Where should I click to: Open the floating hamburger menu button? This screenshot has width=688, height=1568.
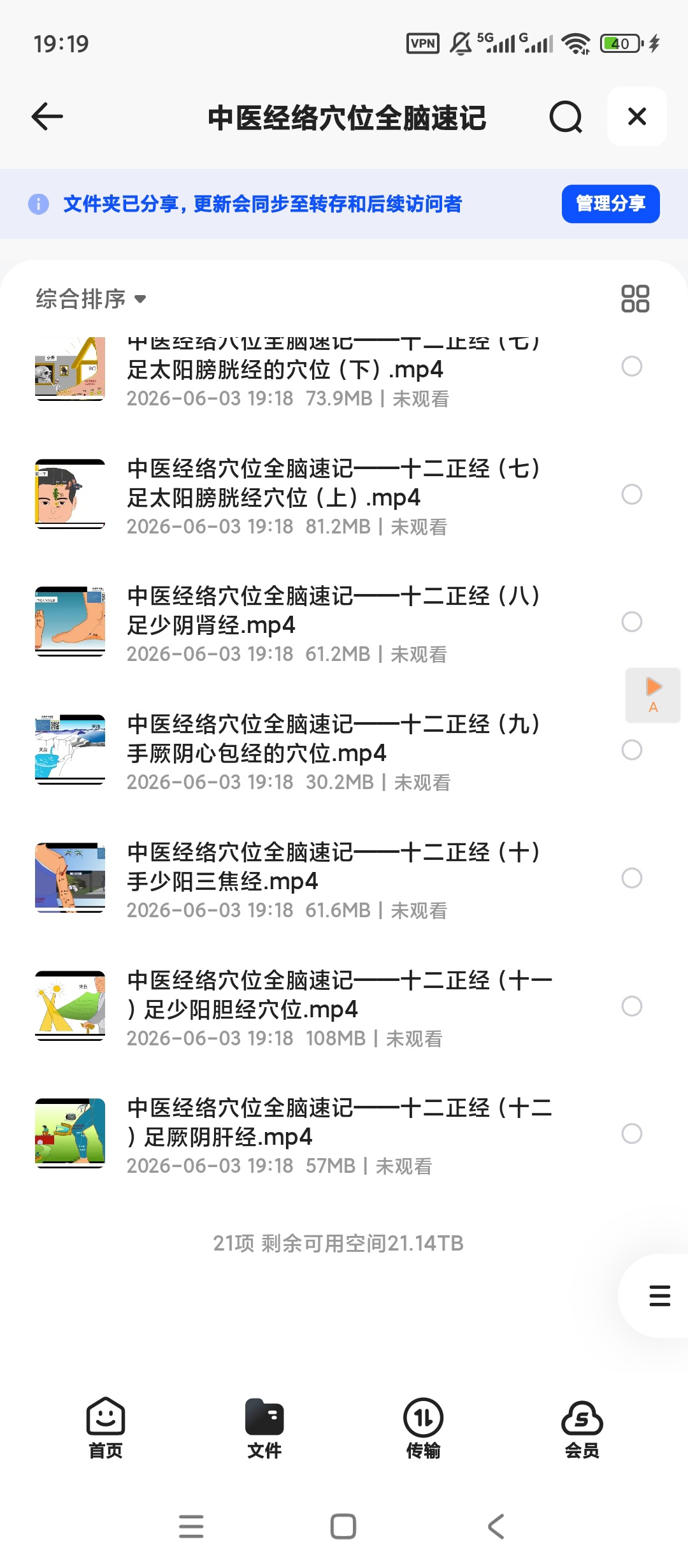pyautogui.click(x=659, y=1296)
